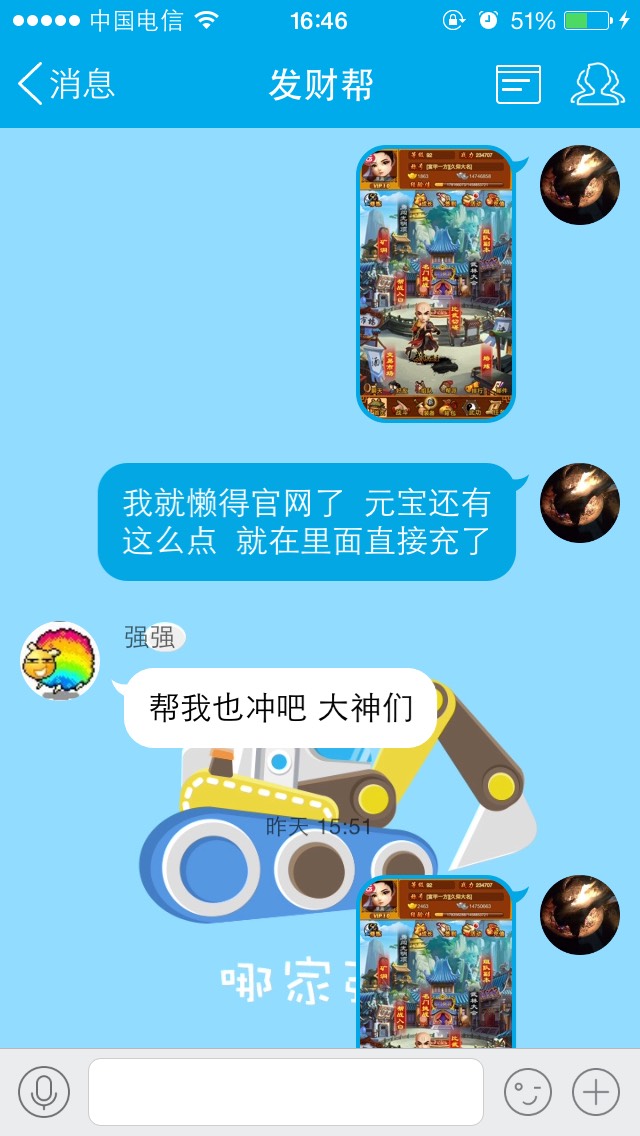
Task: Go back to 消息 list
Action: 66,84
